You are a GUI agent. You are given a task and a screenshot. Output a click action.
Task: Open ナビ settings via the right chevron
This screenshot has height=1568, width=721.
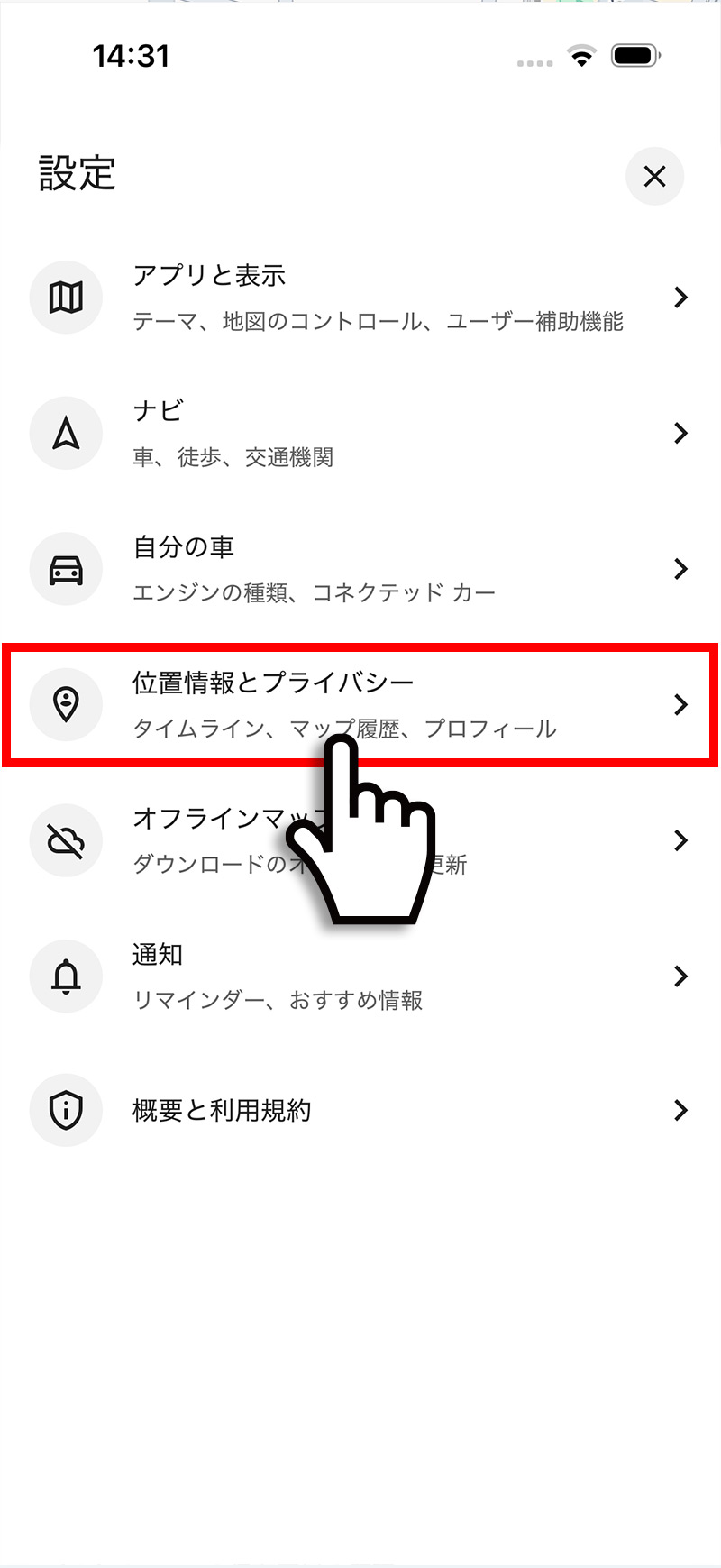[x=680, y=434]
